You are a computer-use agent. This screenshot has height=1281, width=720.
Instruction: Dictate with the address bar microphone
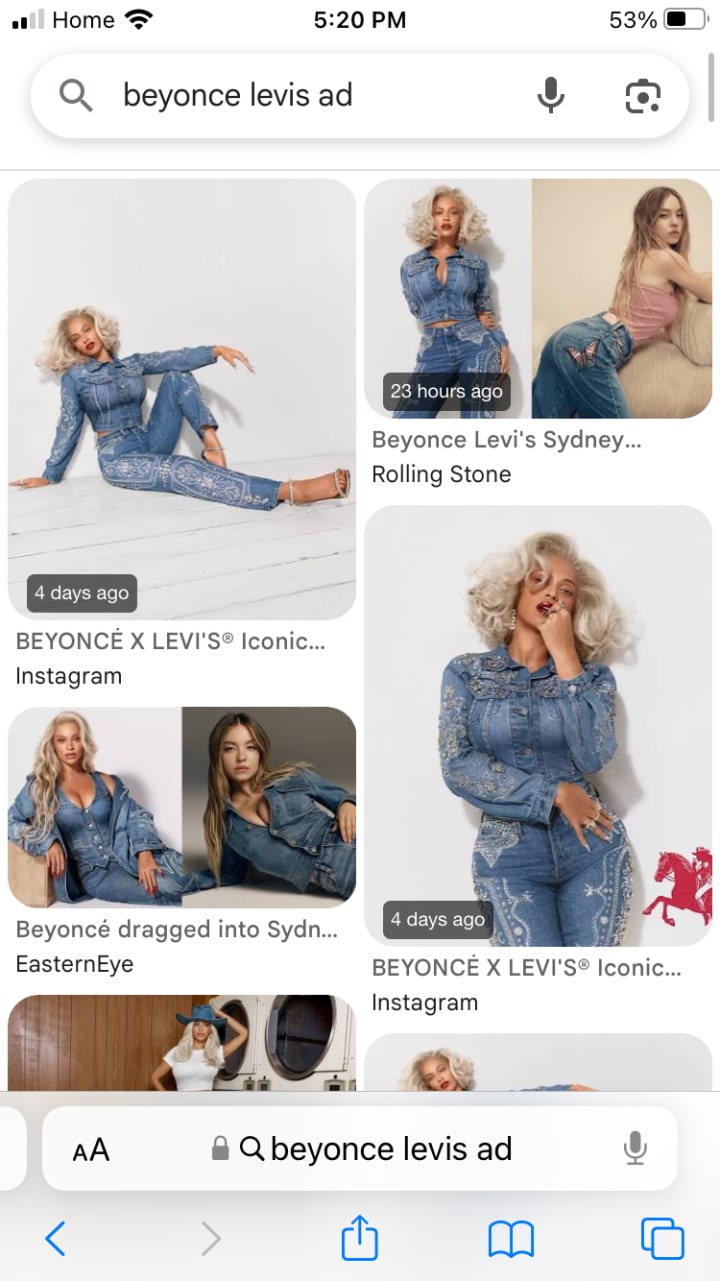click(x=635, y=1149)
